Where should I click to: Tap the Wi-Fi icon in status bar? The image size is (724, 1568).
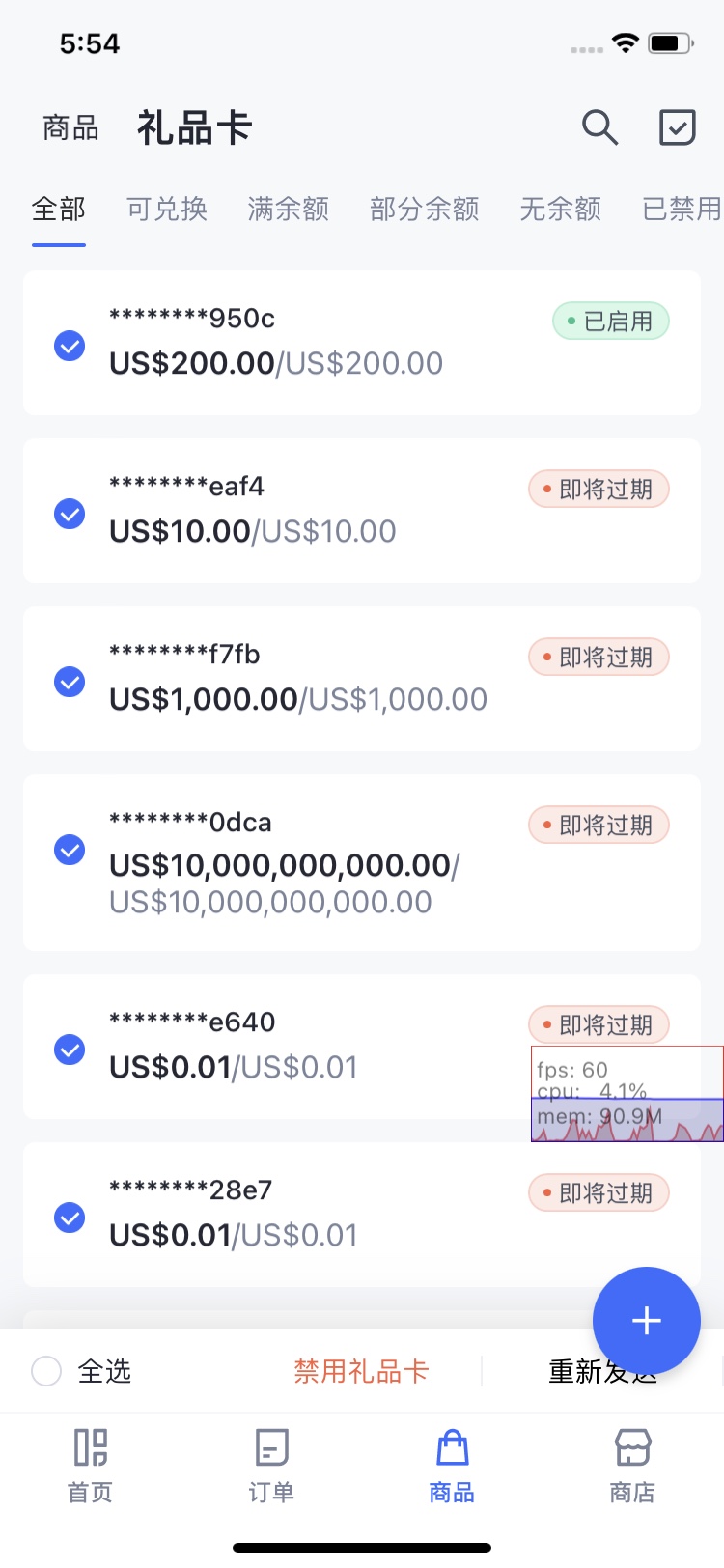624,42
